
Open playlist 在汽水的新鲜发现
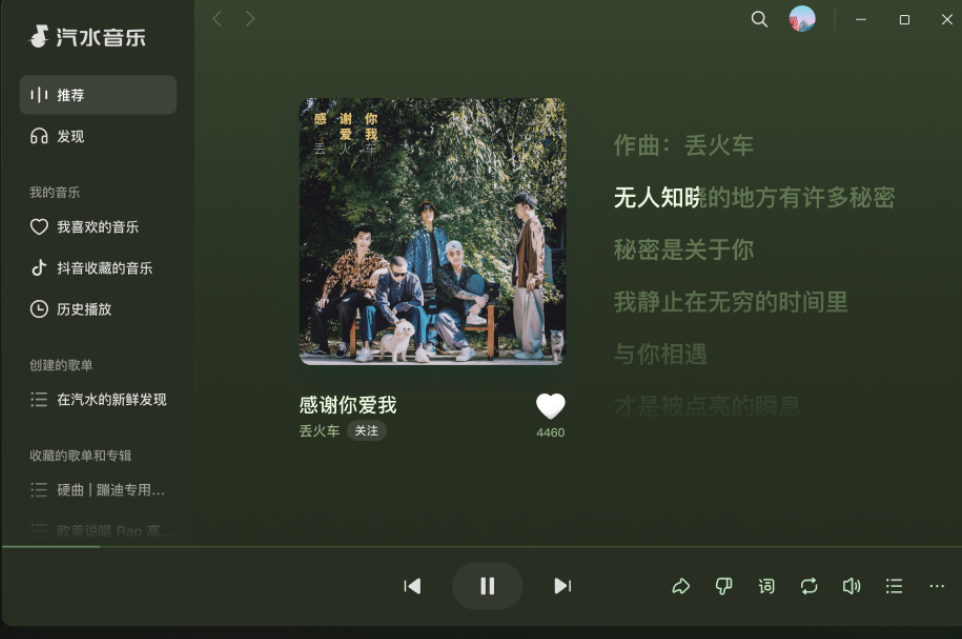(98, 400)
